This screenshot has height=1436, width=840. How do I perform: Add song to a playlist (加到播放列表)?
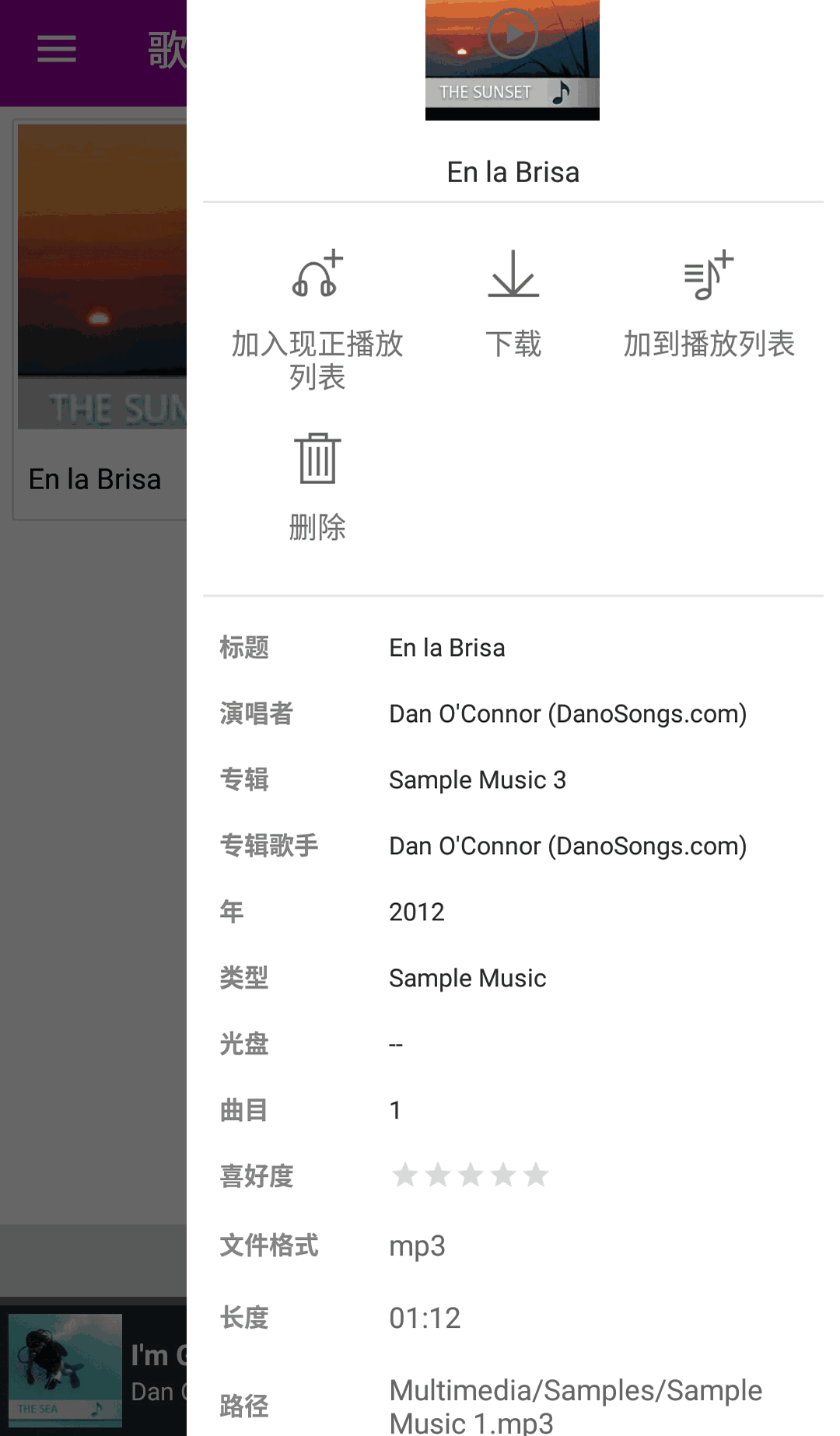[x=709, y=303]
